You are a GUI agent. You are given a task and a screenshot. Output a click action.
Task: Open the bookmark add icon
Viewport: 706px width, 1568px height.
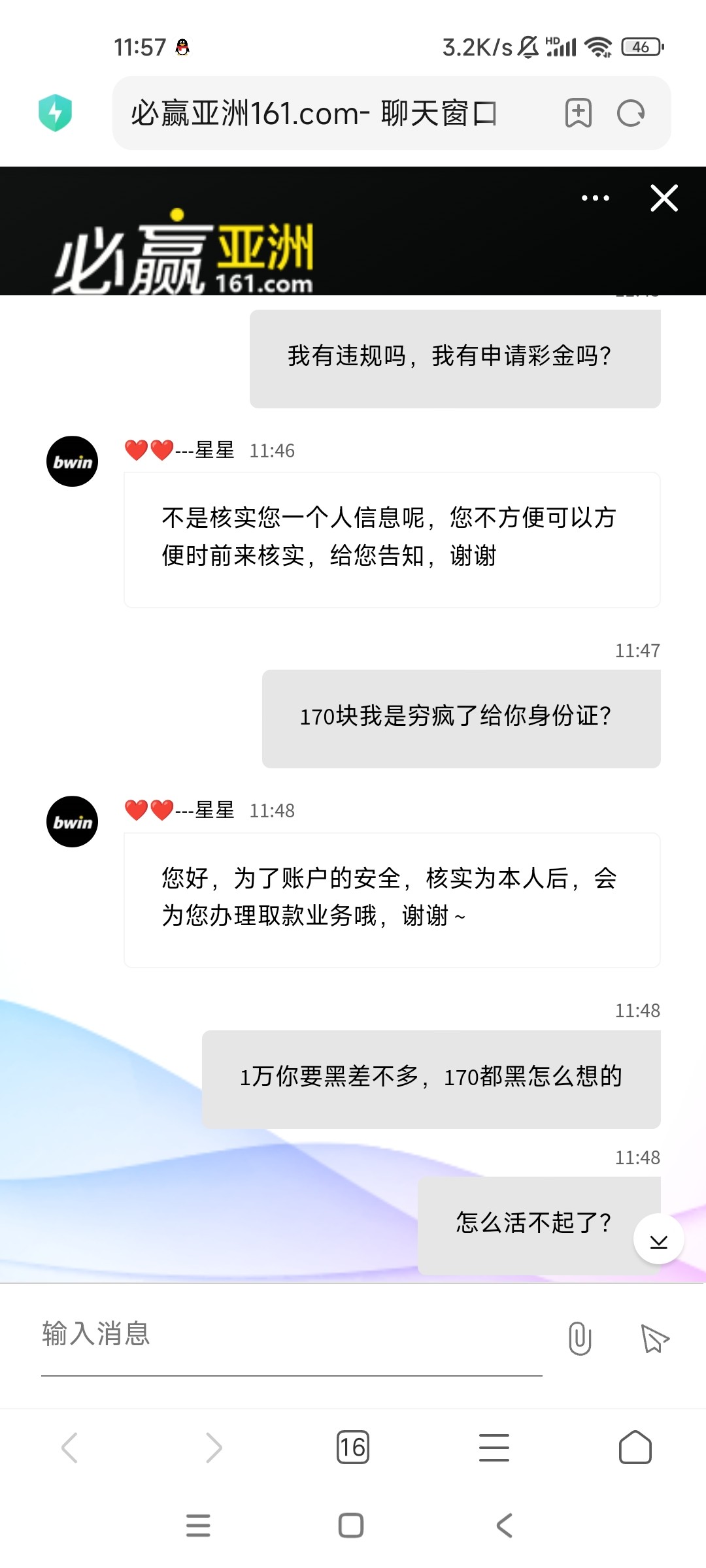[579, 113]
